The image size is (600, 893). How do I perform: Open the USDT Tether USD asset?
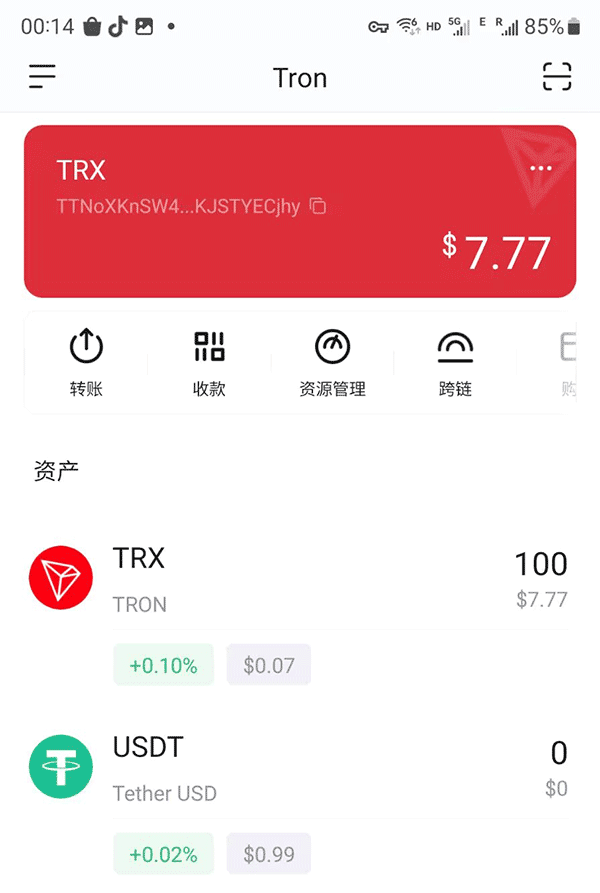tap(300, 769)
